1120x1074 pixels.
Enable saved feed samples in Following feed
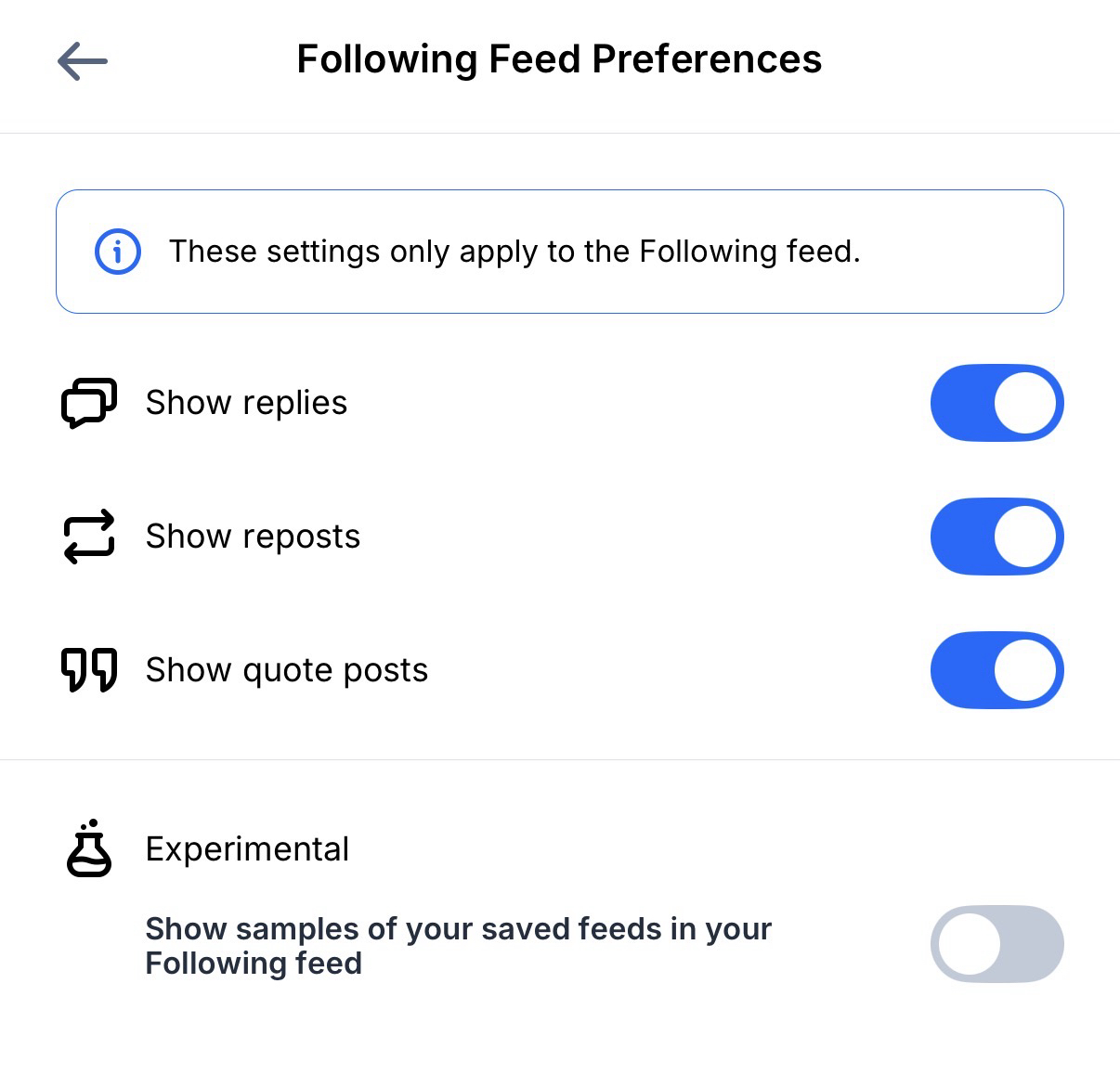pos(996,944)
